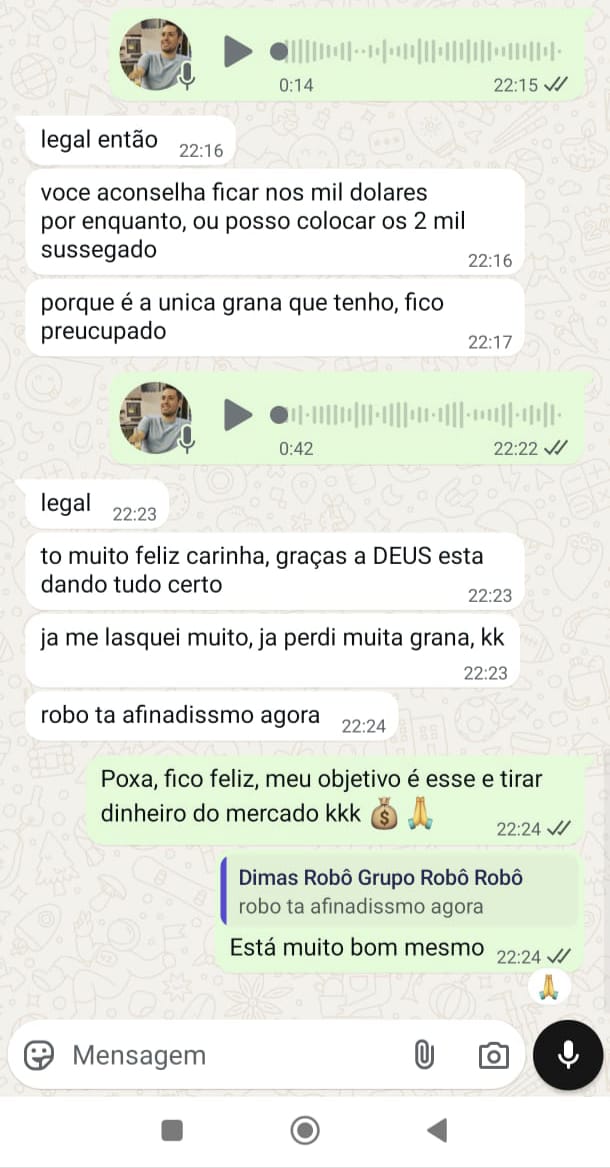Tap the record voice message microphone button
This screenshot has width=610, height=1168.
[x=568, y=1055]
